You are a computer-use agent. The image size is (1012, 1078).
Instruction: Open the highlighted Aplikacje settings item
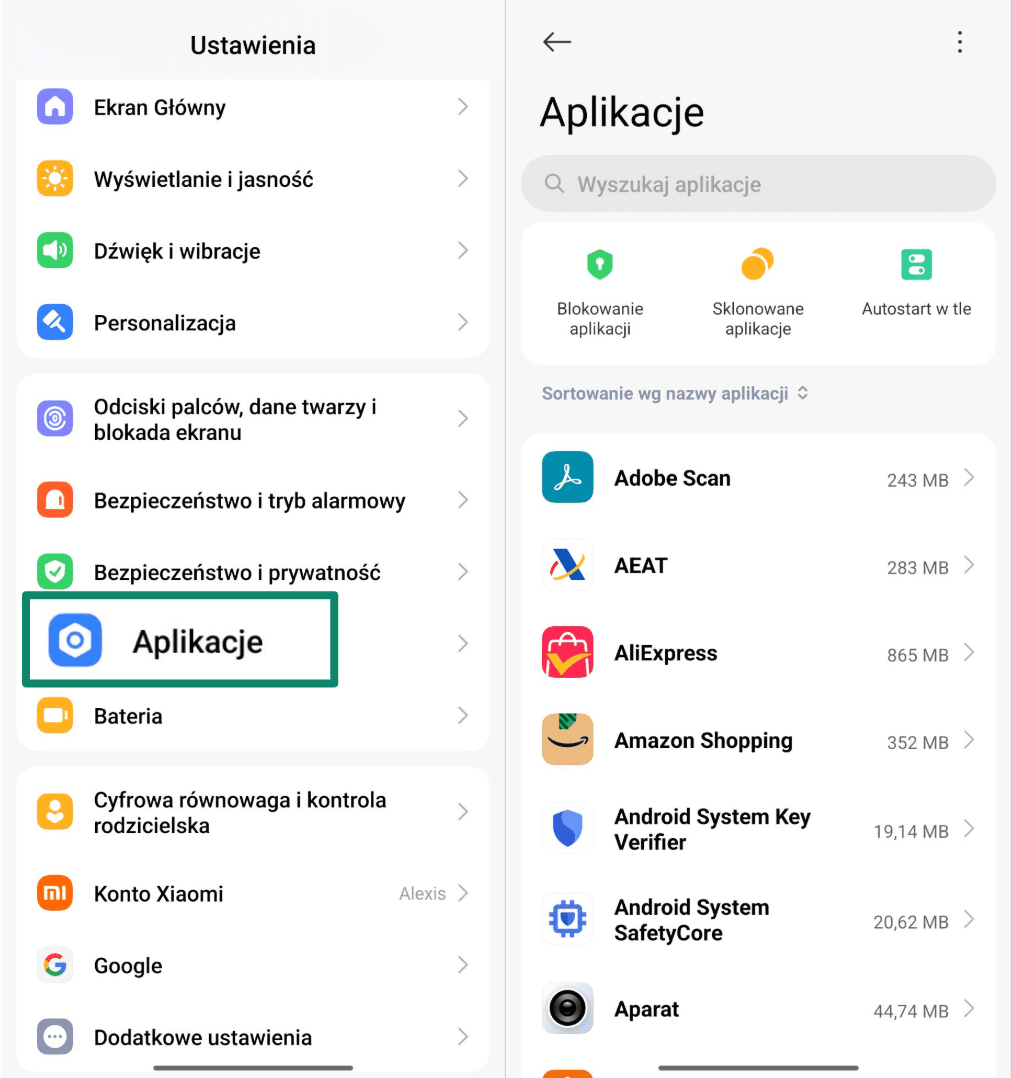click(180, 640)
